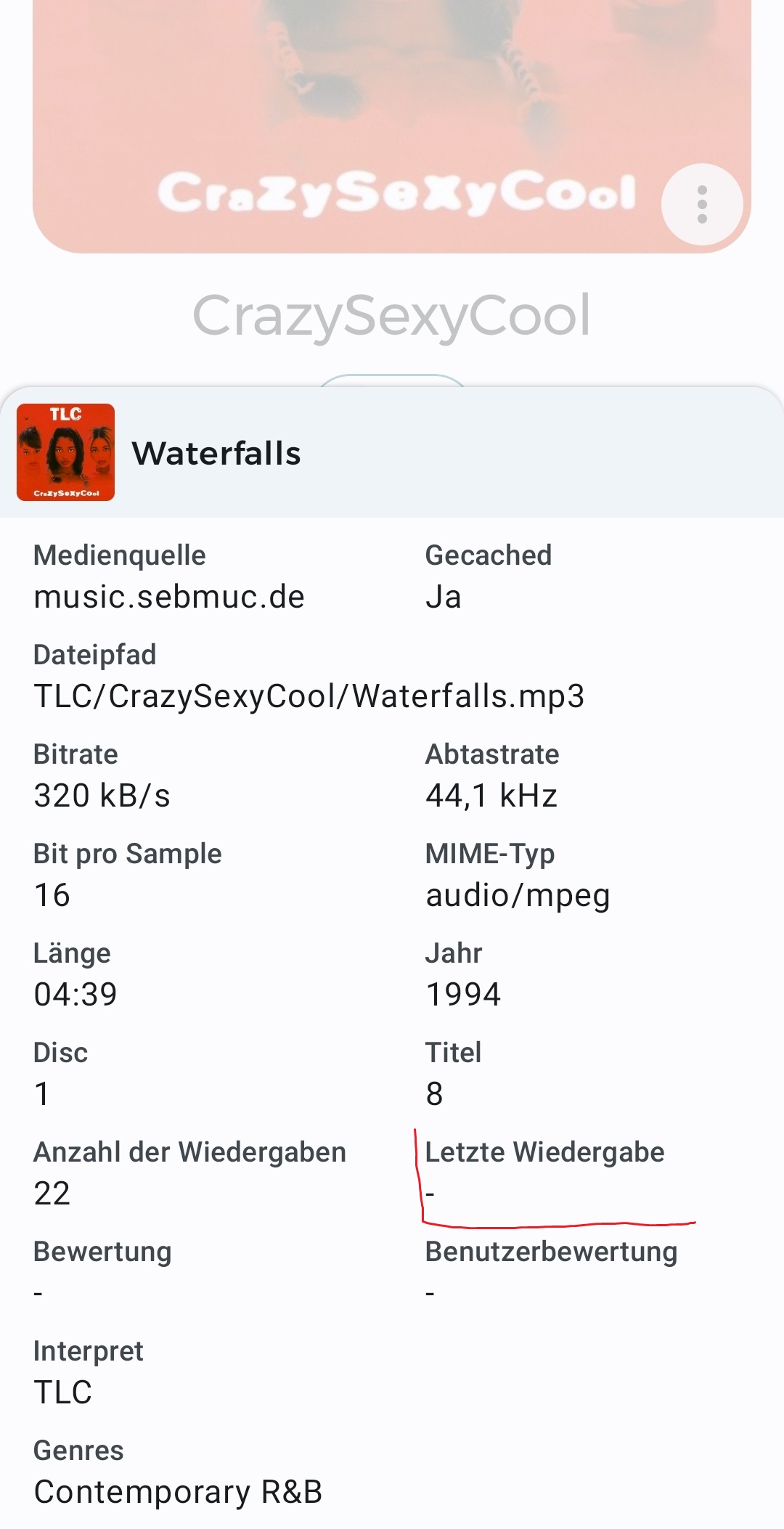Open the three-dot overflow menu on album cover
Viewport: 784px width, 1529px height.
[702, 204]
